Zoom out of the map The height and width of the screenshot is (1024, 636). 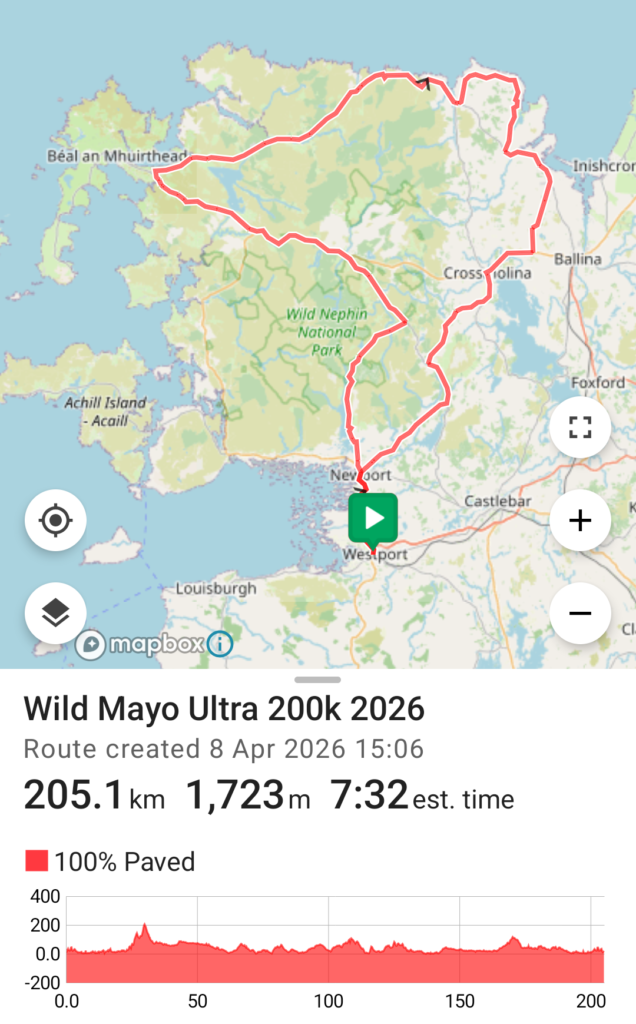[x=580, y=613]
